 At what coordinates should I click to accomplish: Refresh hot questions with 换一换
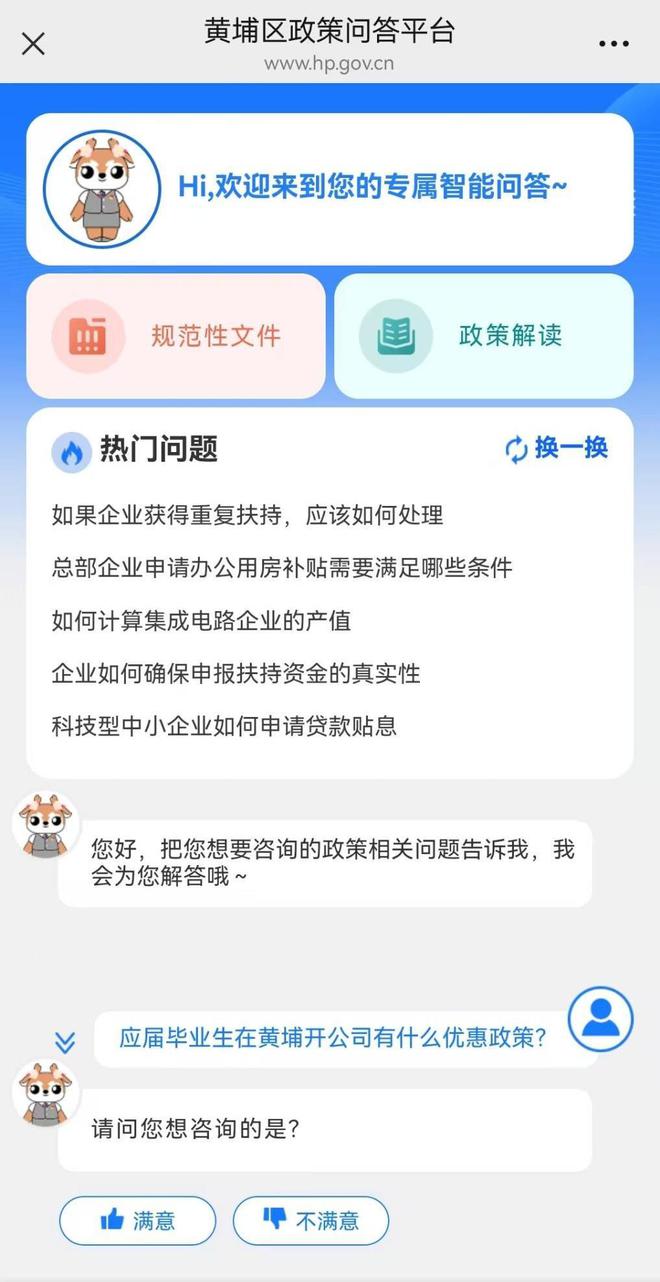coord(557,449)
